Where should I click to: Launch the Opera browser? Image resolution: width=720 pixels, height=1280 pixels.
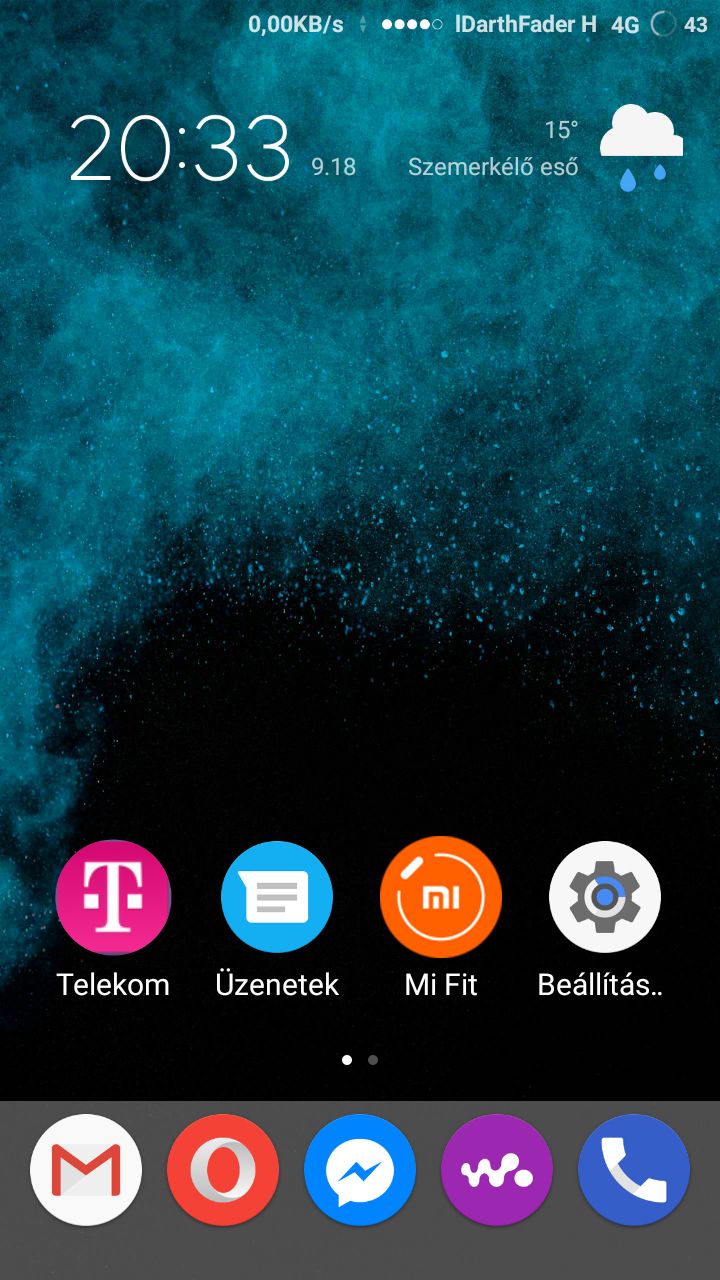coord(223,1170)
